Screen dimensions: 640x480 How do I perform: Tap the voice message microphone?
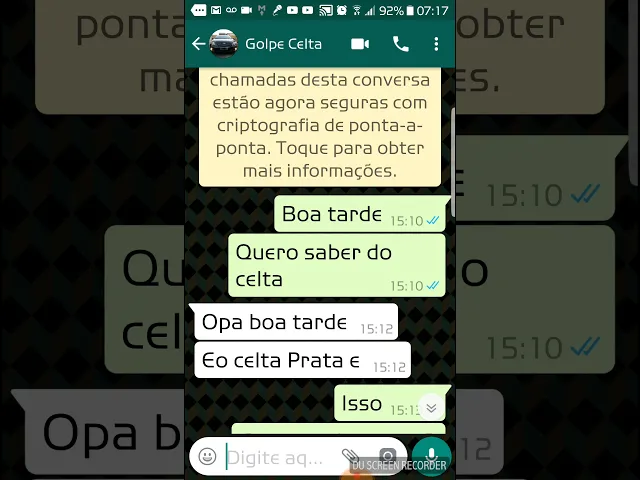(431, 457)
